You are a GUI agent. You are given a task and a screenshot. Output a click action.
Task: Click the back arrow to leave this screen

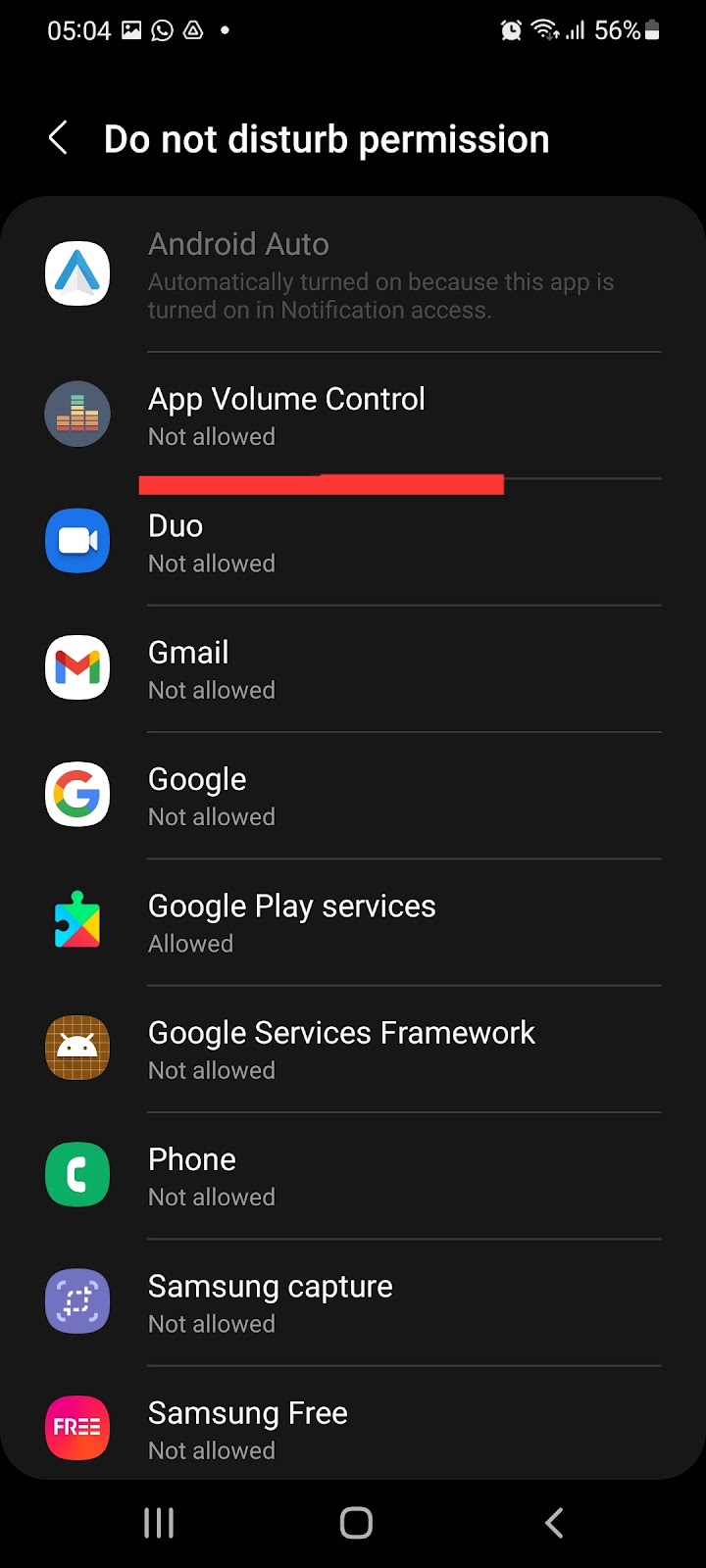tap(58, 138)
